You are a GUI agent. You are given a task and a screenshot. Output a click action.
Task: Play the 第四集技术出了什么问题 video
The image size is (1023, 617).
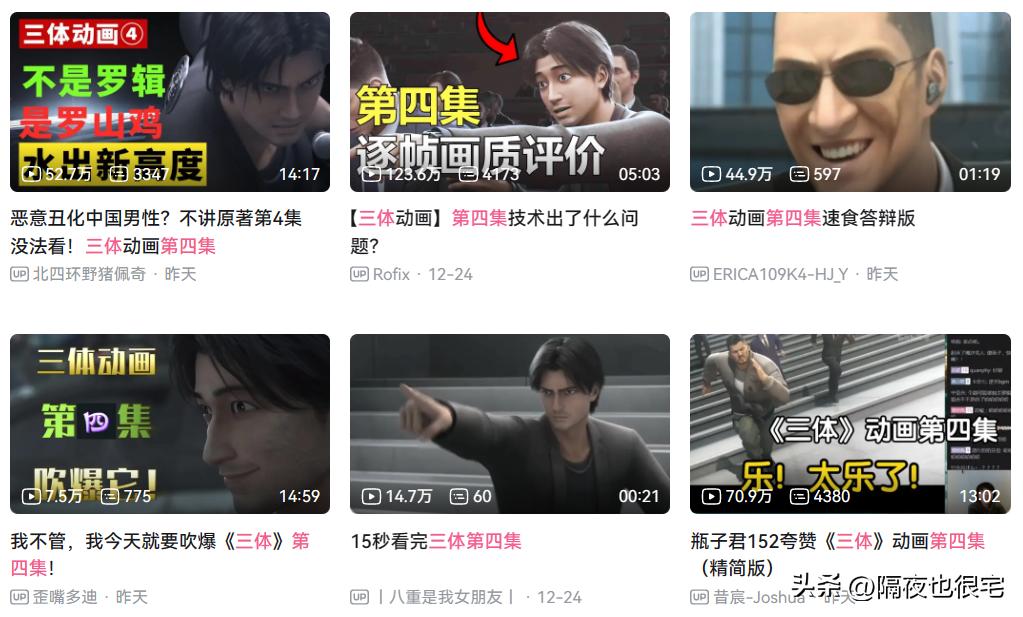click(x=509, y=101)
